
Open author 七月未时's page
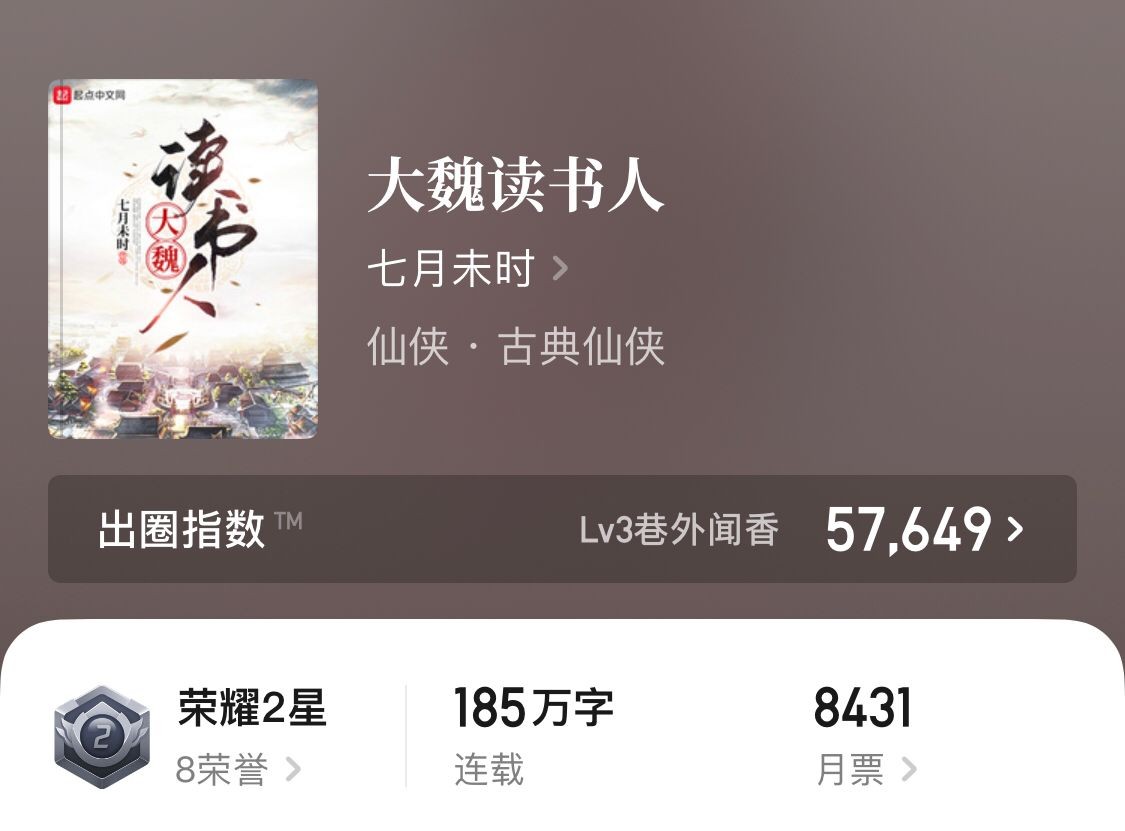tap(467, 269)
